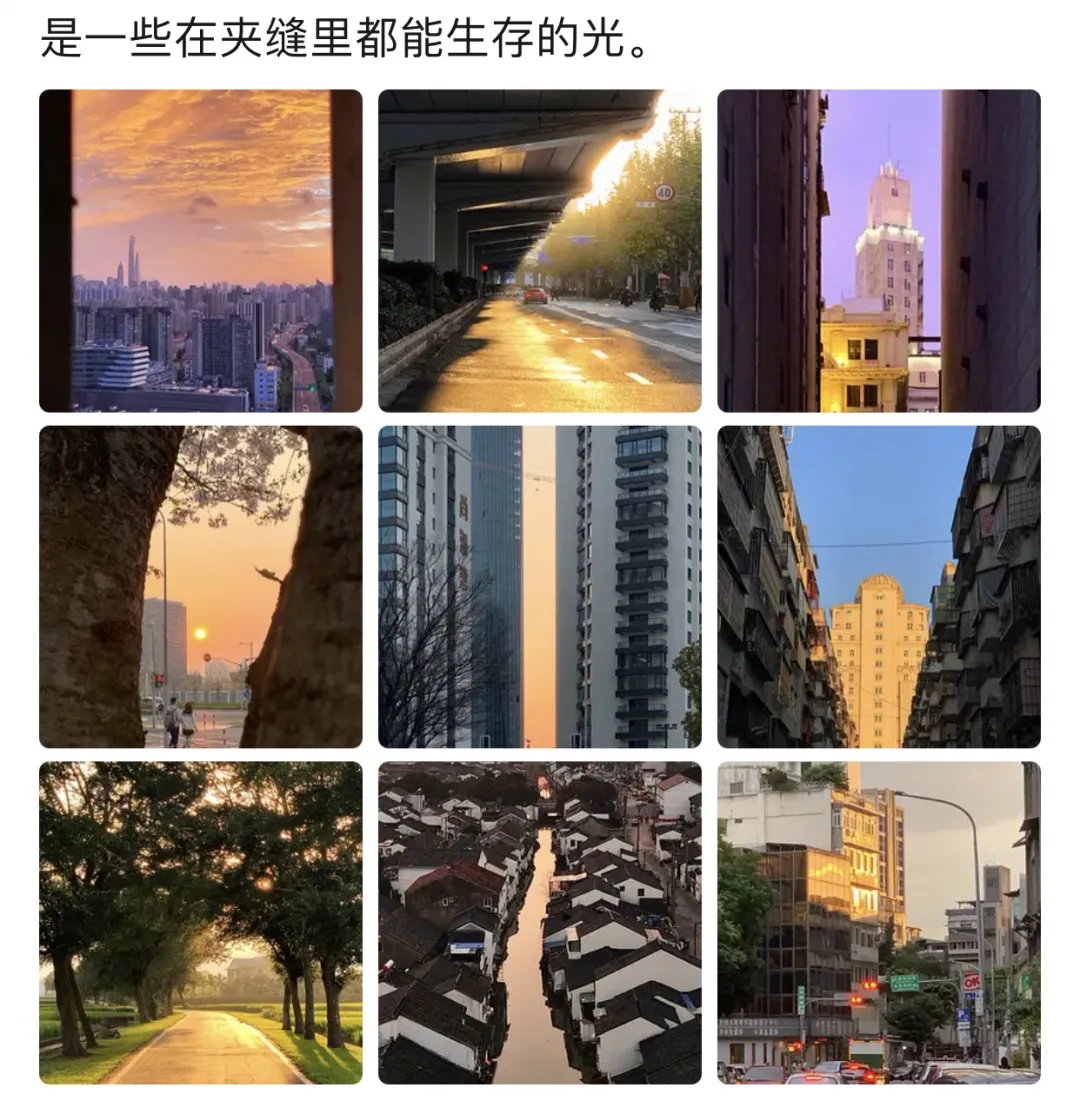
Task: View the golden building under blue sky
Action: (878, 586)
